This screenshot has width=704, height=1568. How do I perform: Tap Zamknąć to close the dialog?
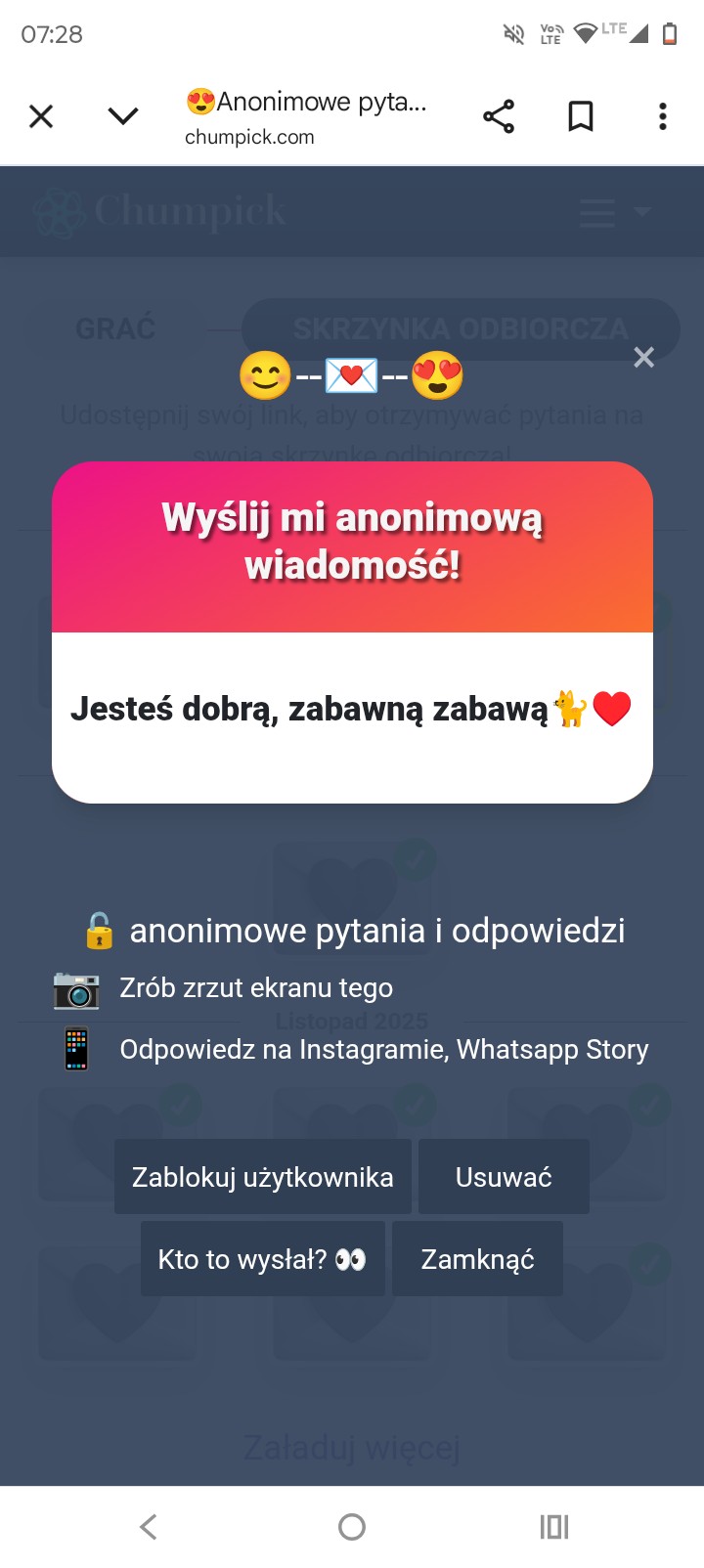tap(477, 1259)
